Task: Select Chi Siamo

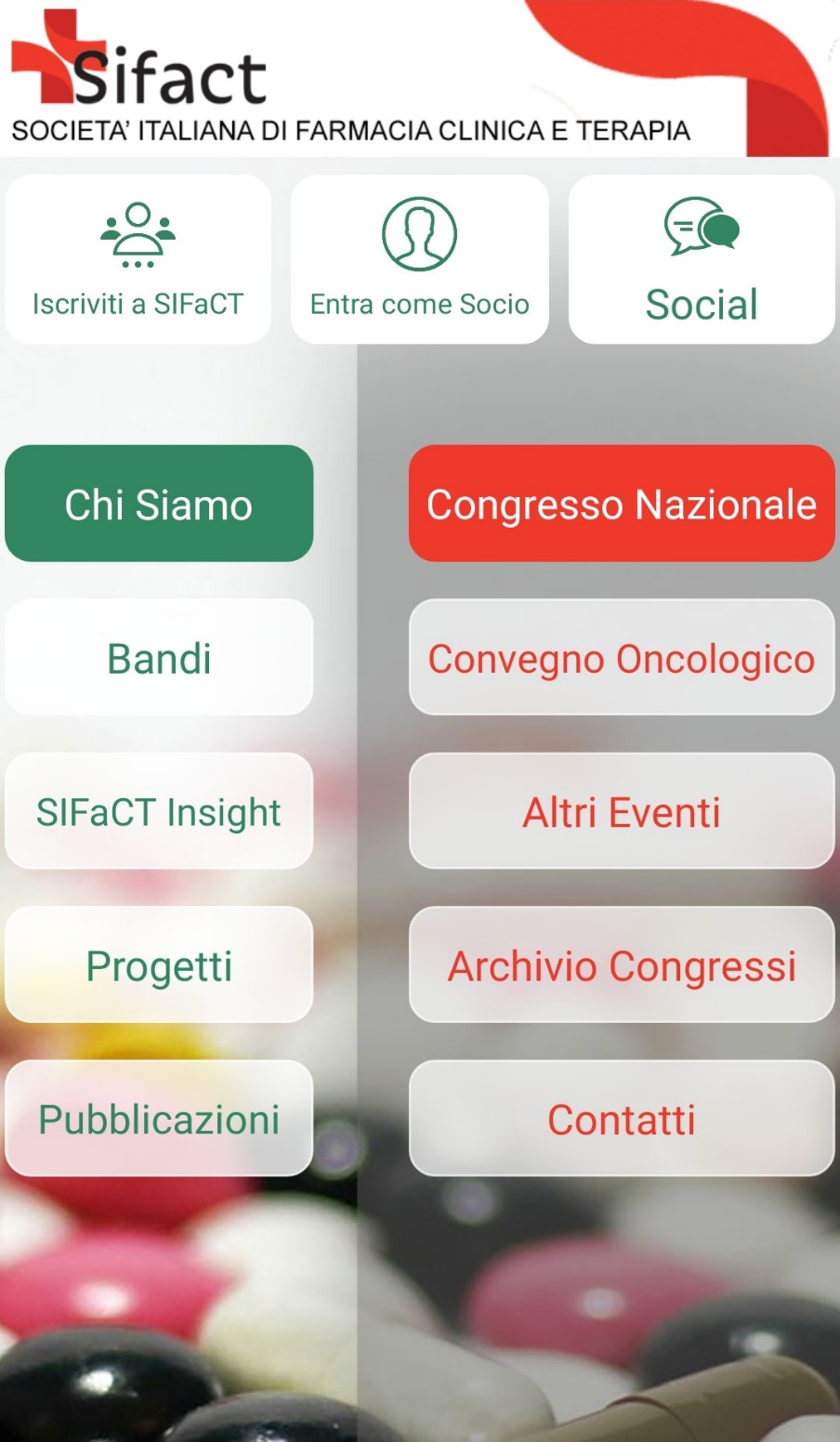Action: pyautogui.click(x=159, y=504)
